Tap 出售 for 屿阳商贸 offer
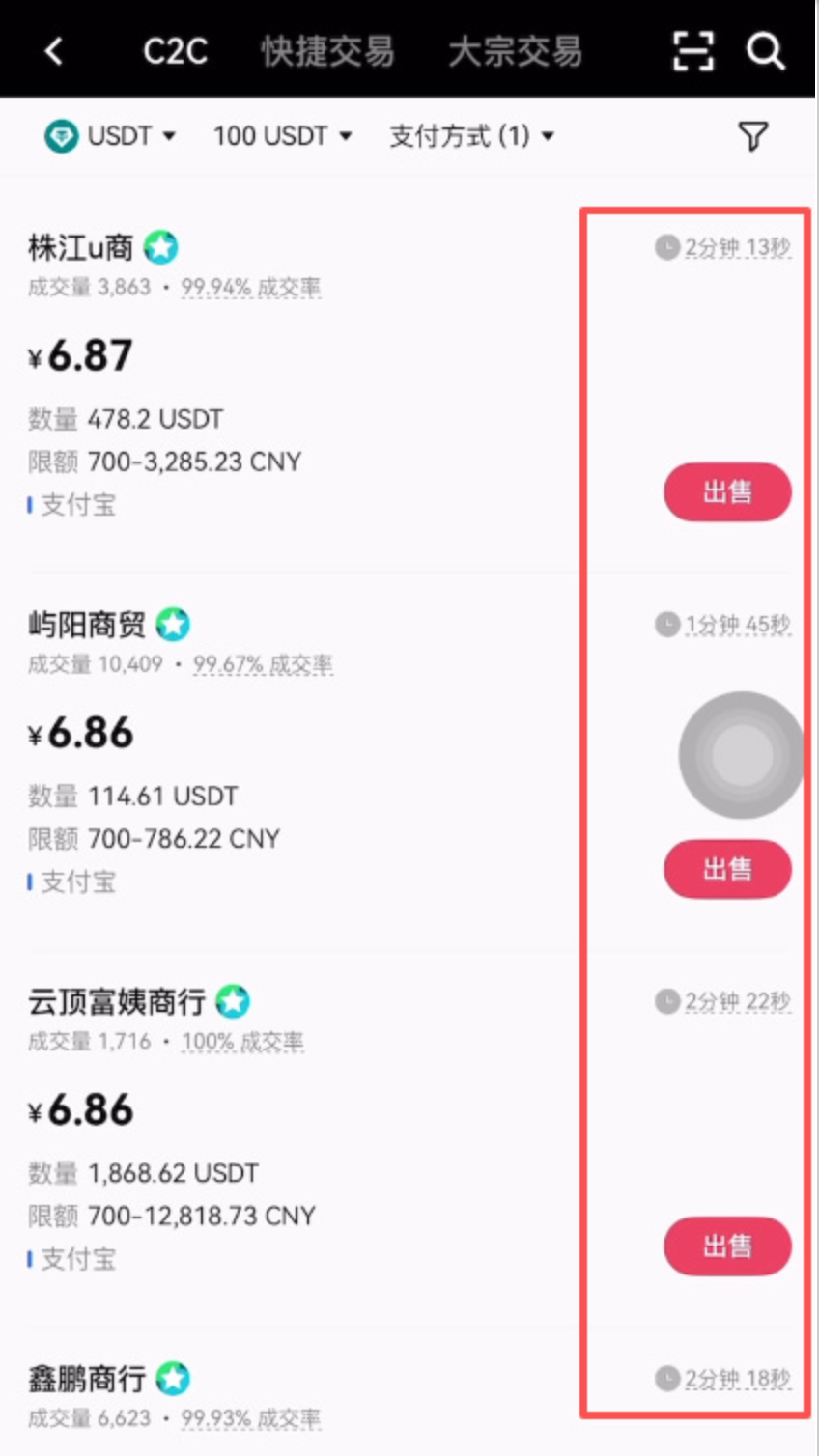The width and height of the screenshot is (819, 1456). 727,869
